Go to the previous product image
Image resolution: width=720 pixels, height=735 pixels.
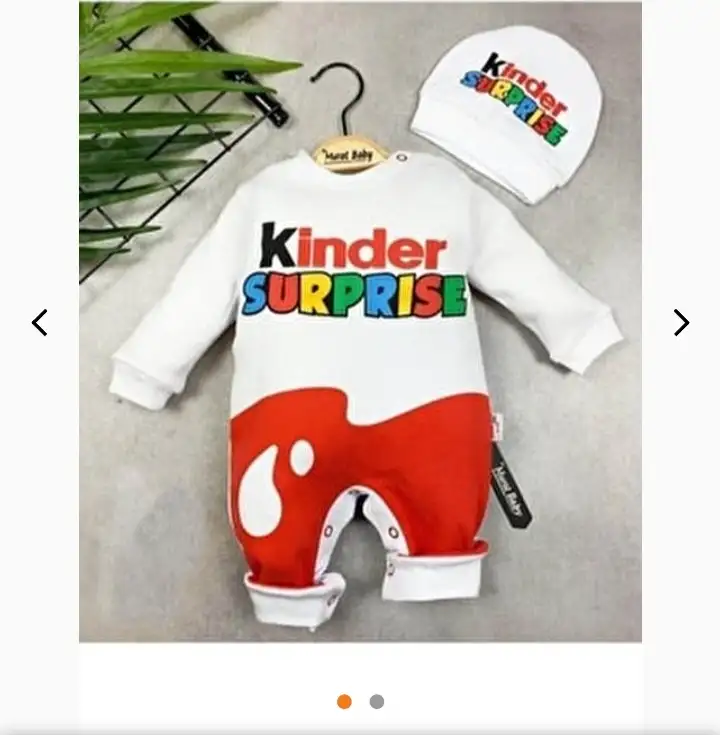(39, 323)
